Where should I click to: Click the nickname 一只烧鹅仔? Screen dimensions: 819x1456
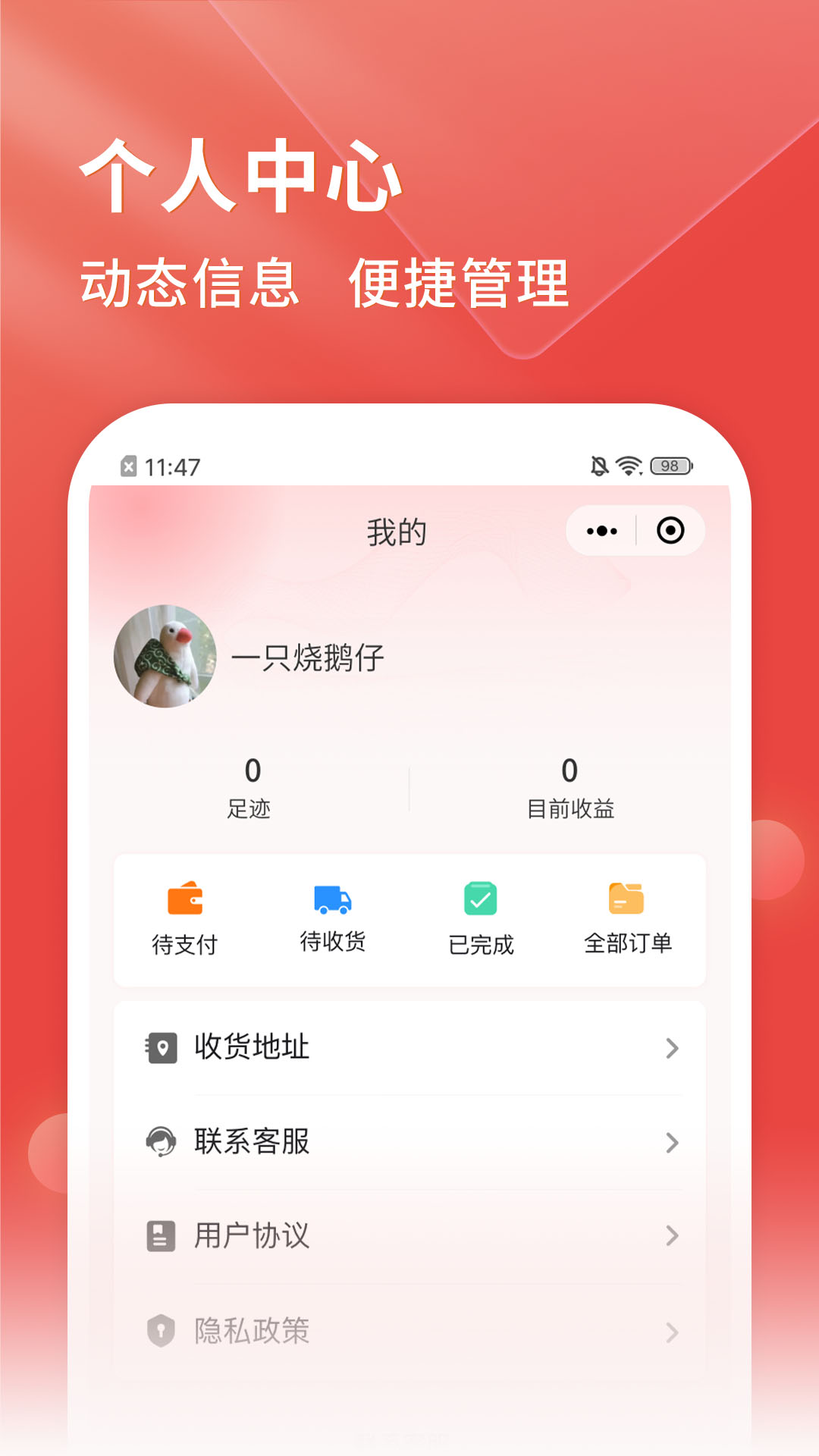tap(309, 657)
